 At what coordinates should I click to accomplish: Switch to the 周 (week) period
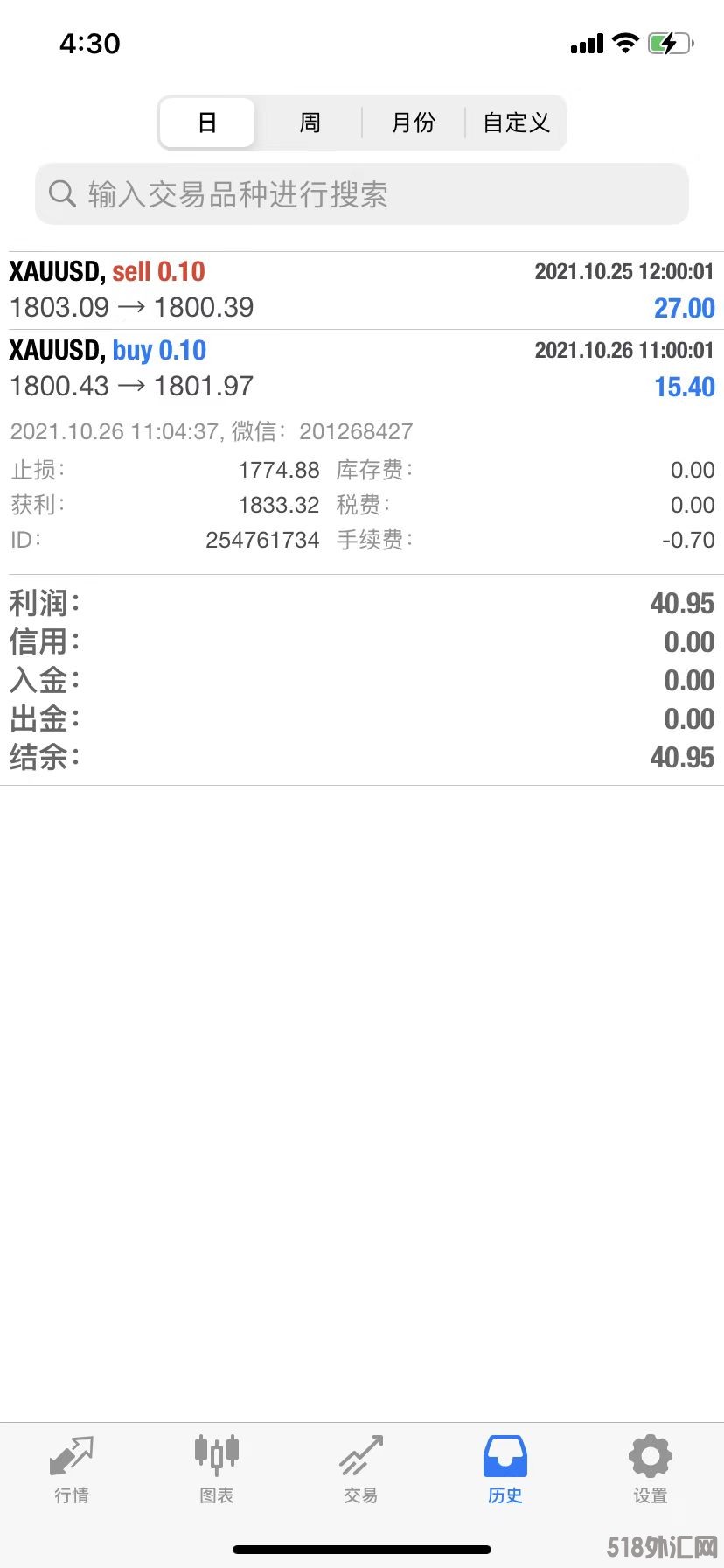(x=310, y=122)
